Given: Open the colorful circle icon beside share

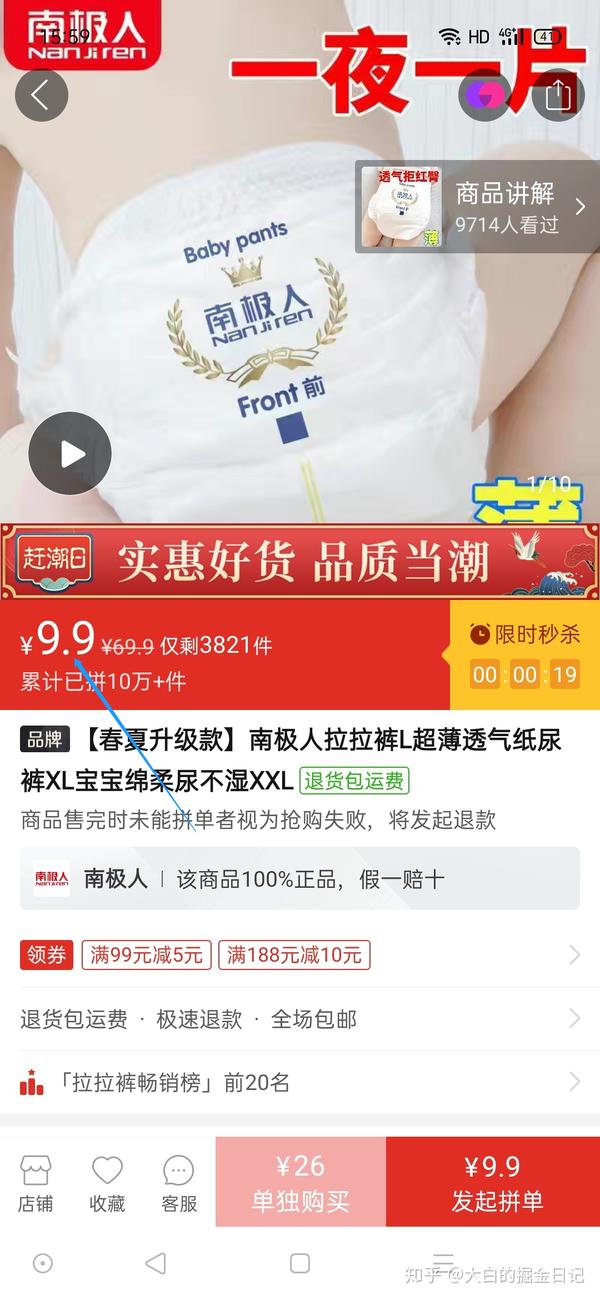Looking at the screenshot, I should point(485,95).
